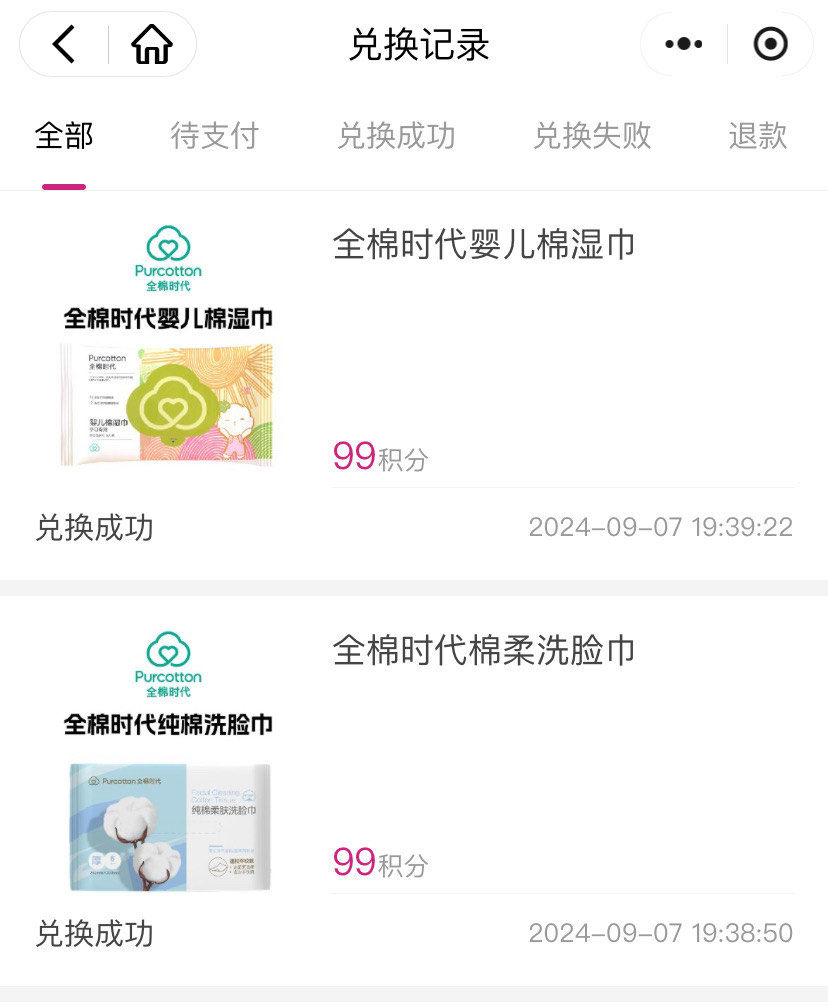
Task: Switch to the 兑换失败 tab
Action: point(594,135)
